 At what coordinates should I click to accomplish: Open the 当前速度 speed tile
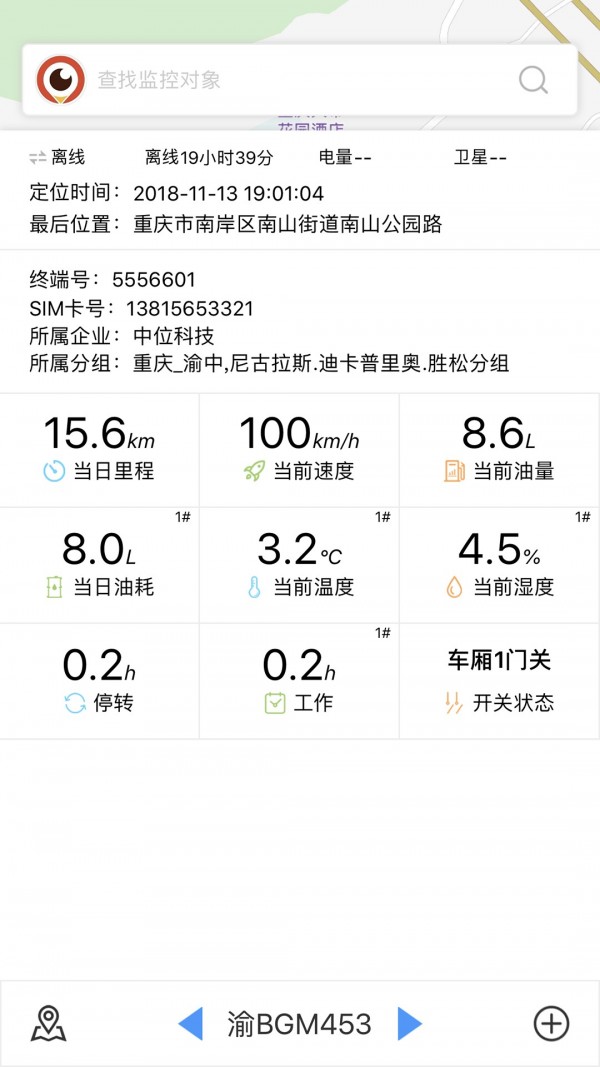point(299,449)
